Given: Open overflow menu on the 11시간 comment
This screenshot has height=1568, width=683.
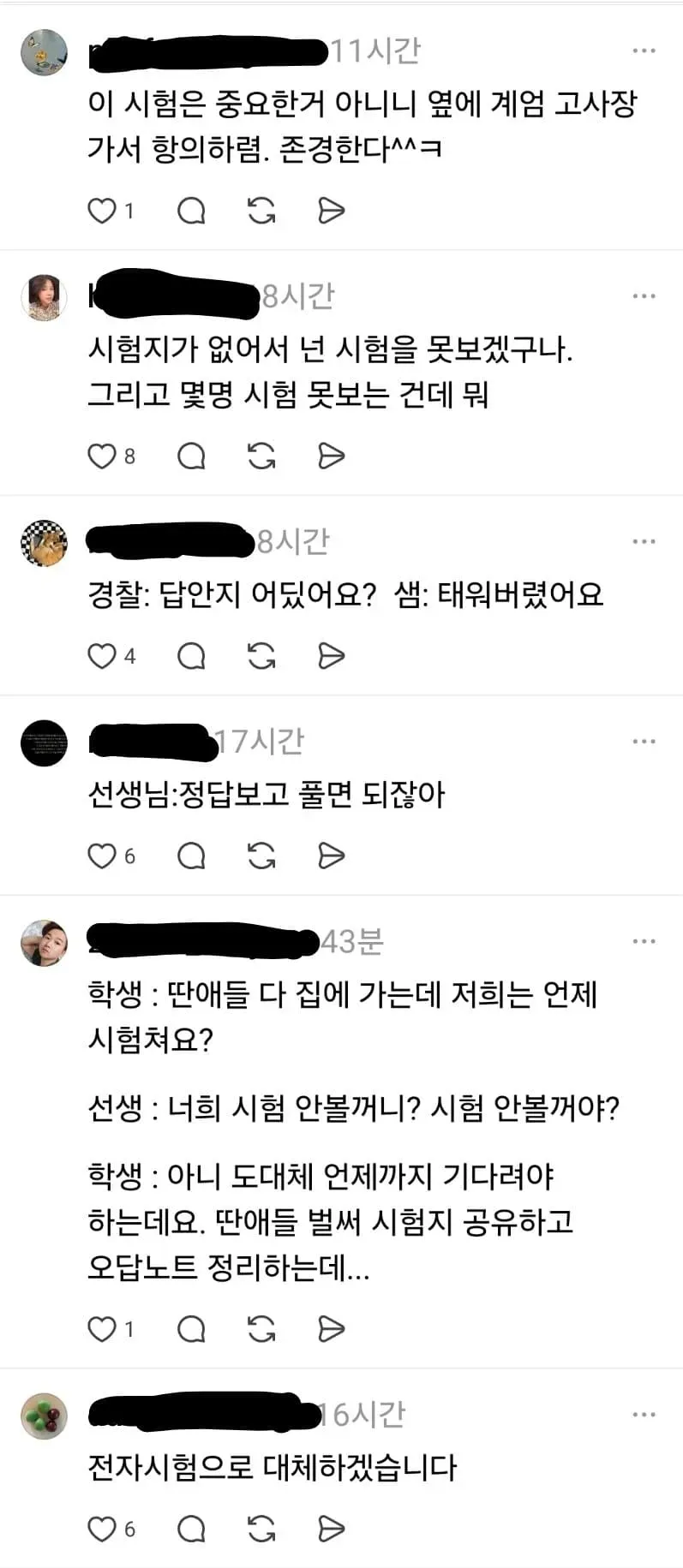Looking at the screenshot, I should (x=644, y=51).
